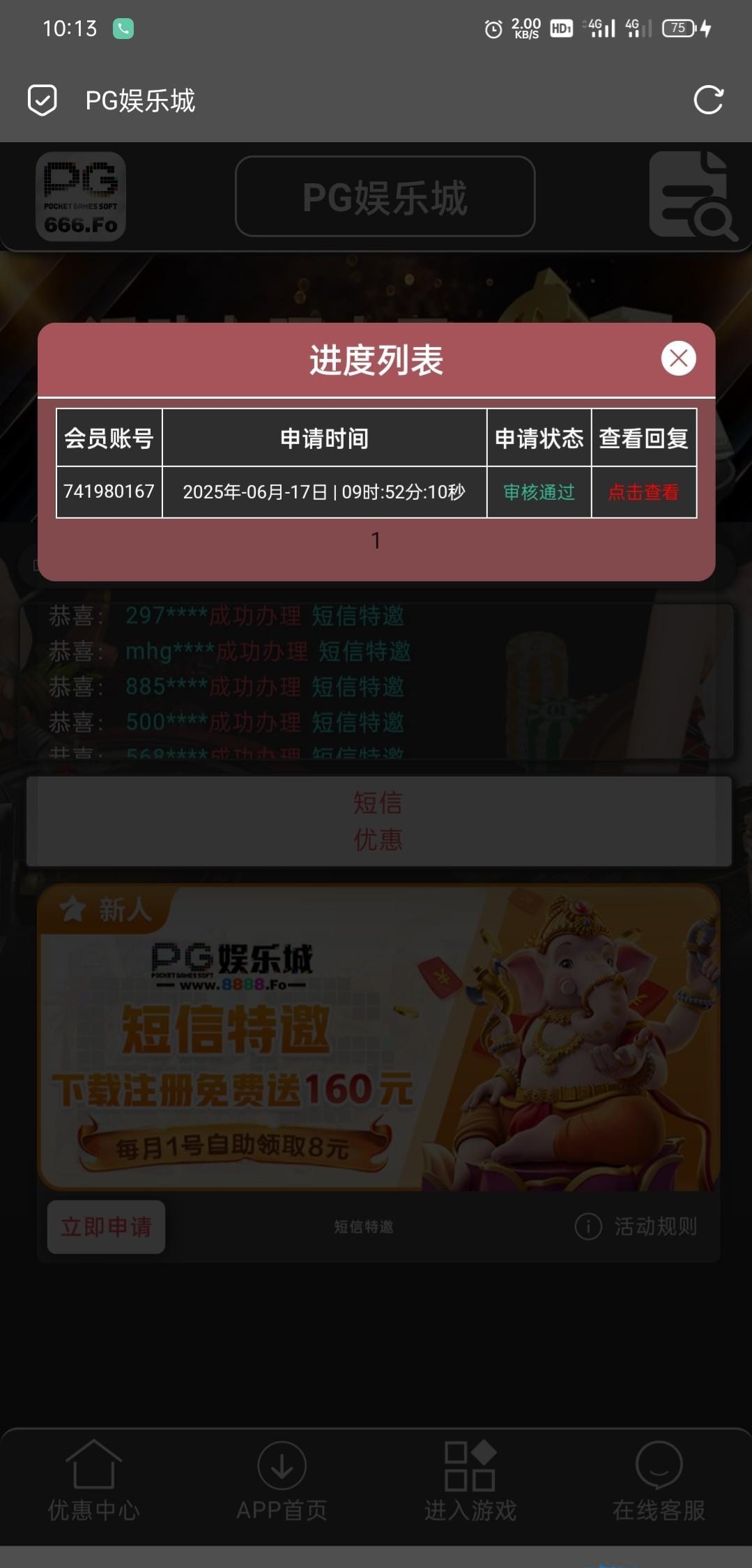
Task: Reload the page with the refresh icon
Action: 708,100
